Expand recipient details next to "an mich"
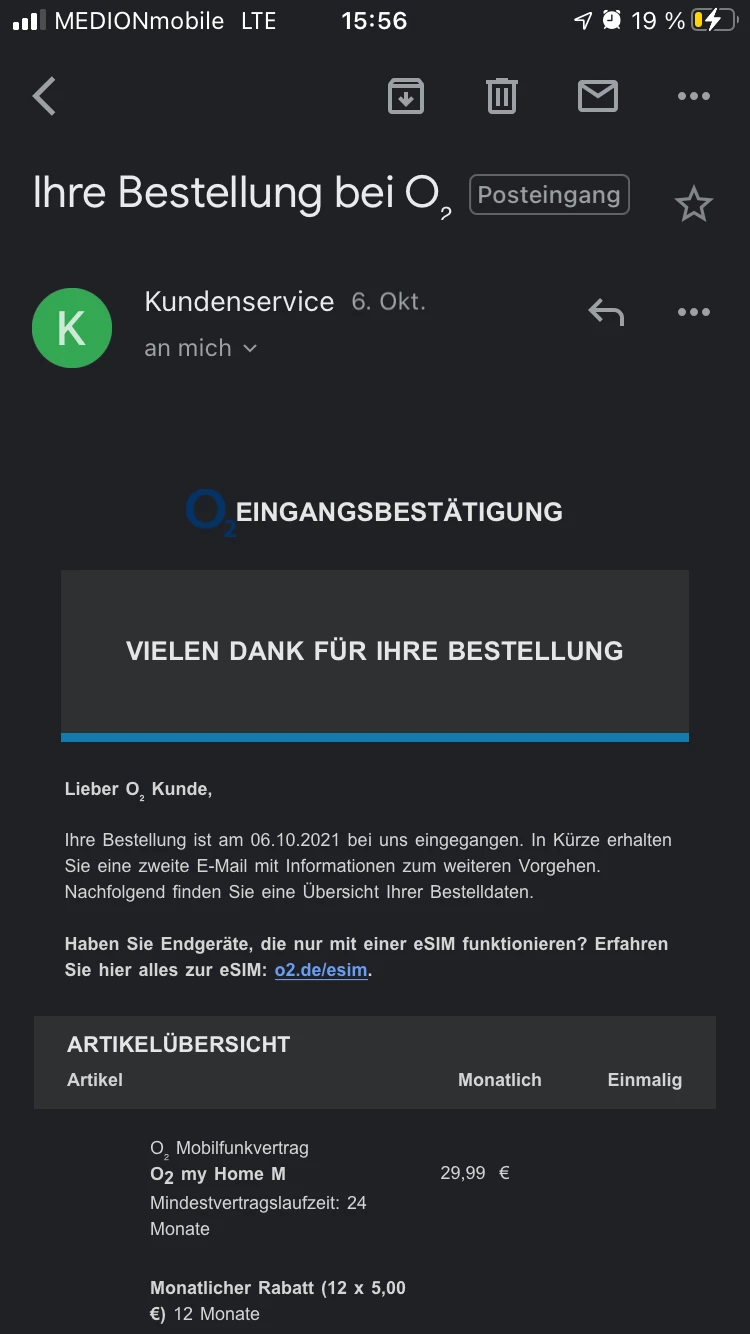The image size is (750, 1334). coord(250,348)
